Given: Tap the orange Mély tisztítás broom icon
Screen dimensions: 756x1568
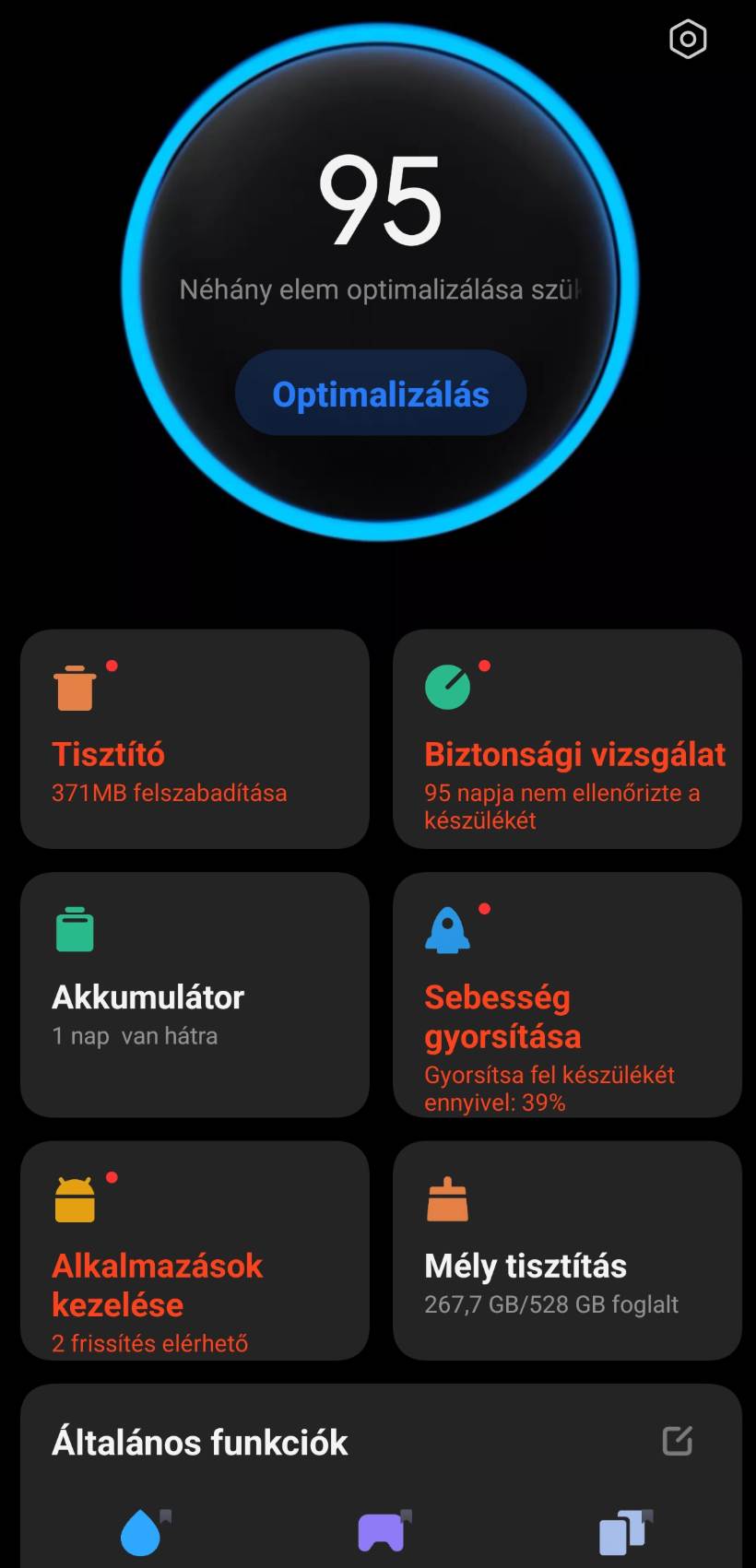Looking at the screenshot, I should 447,1198.
